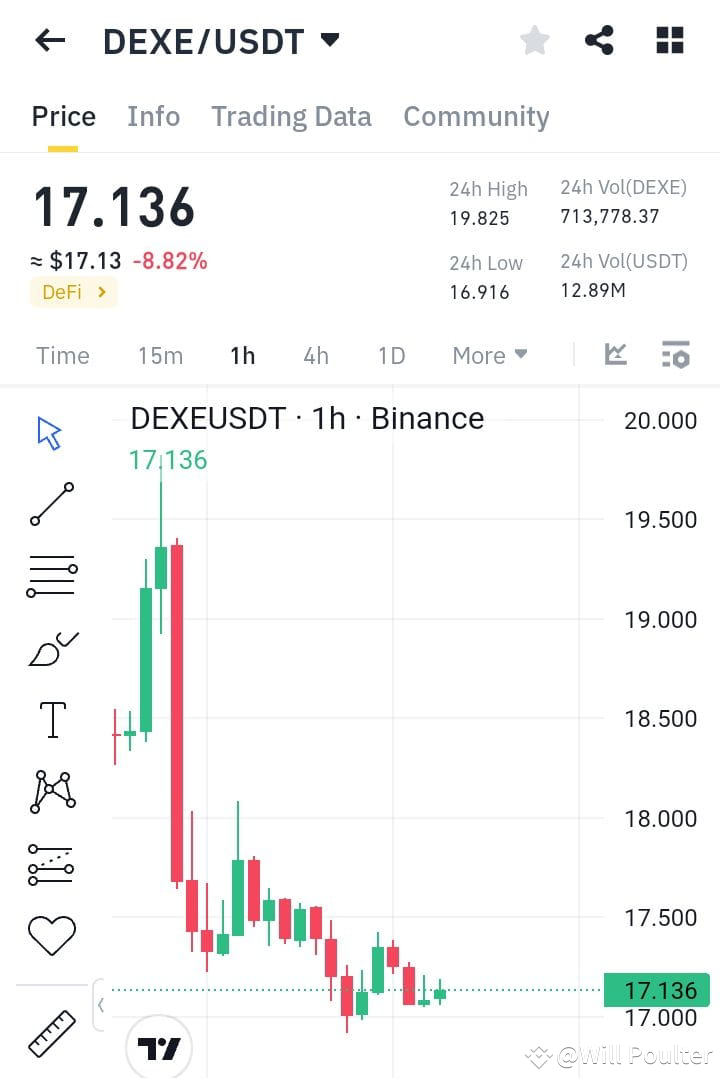Switch to the Trading Data tab

click(291, 116)
